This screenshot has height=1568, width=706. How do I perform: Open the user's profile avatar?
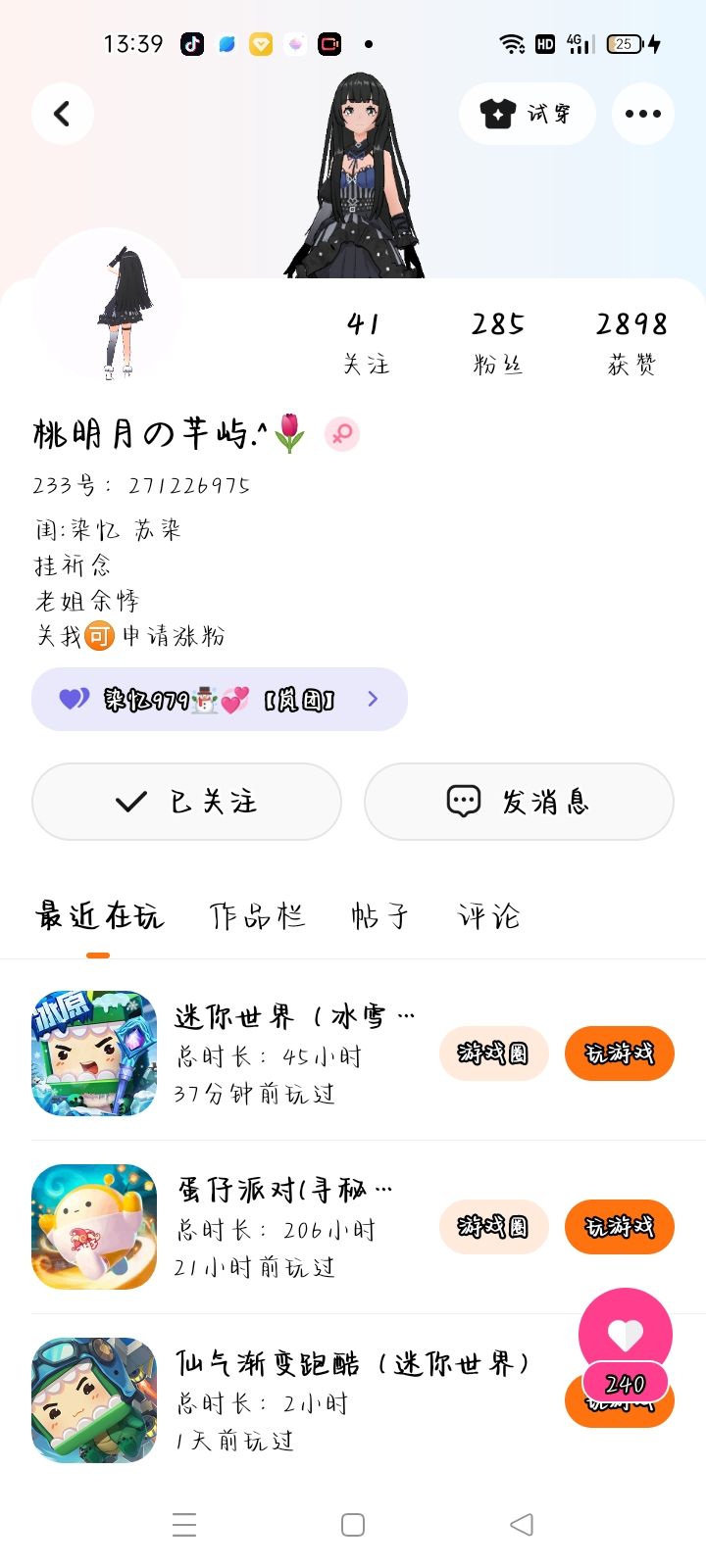pos(108,304)
